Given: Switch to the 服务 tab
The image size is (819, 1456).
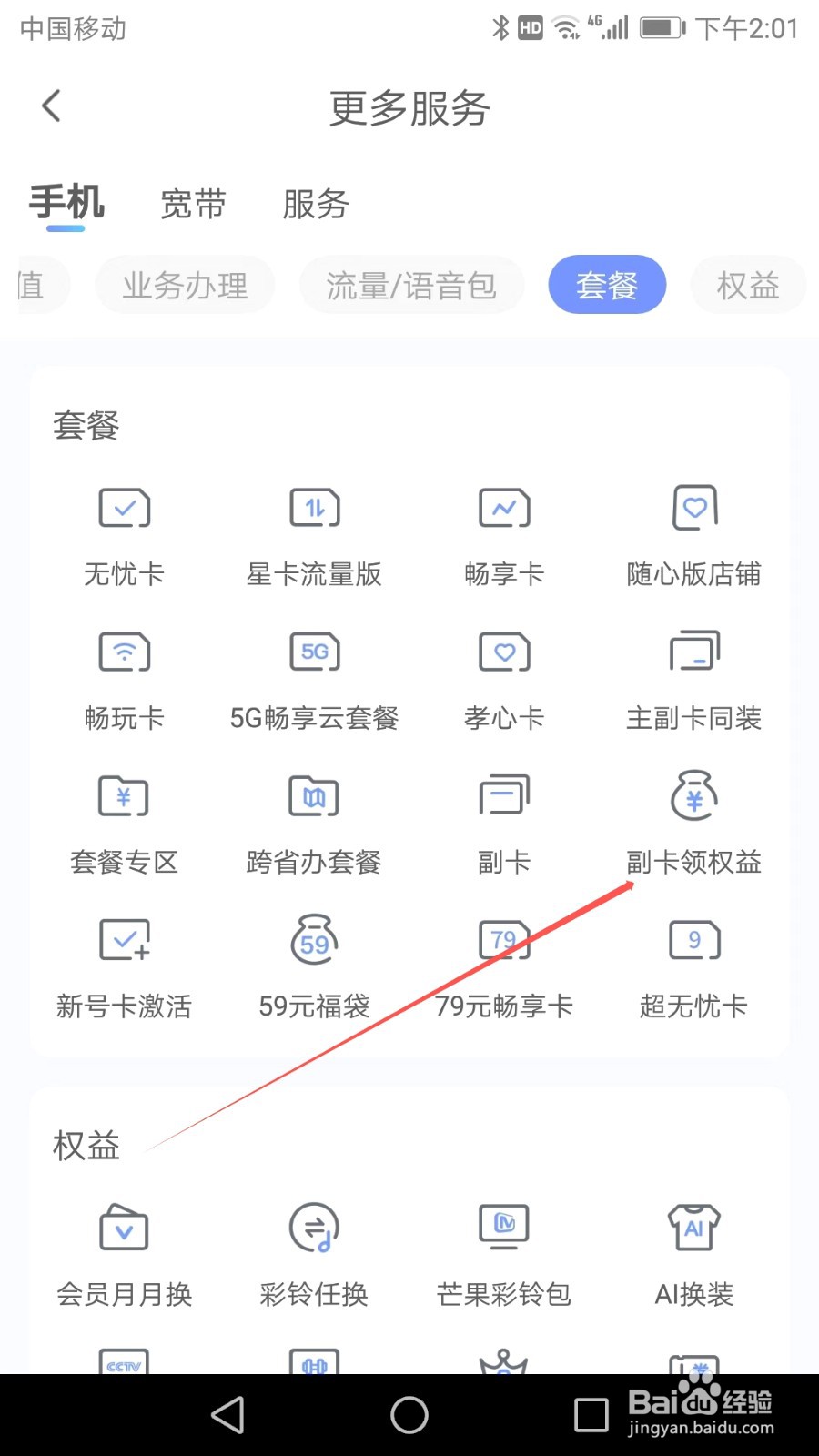Looking at the screenshot, I should [314, 205].
